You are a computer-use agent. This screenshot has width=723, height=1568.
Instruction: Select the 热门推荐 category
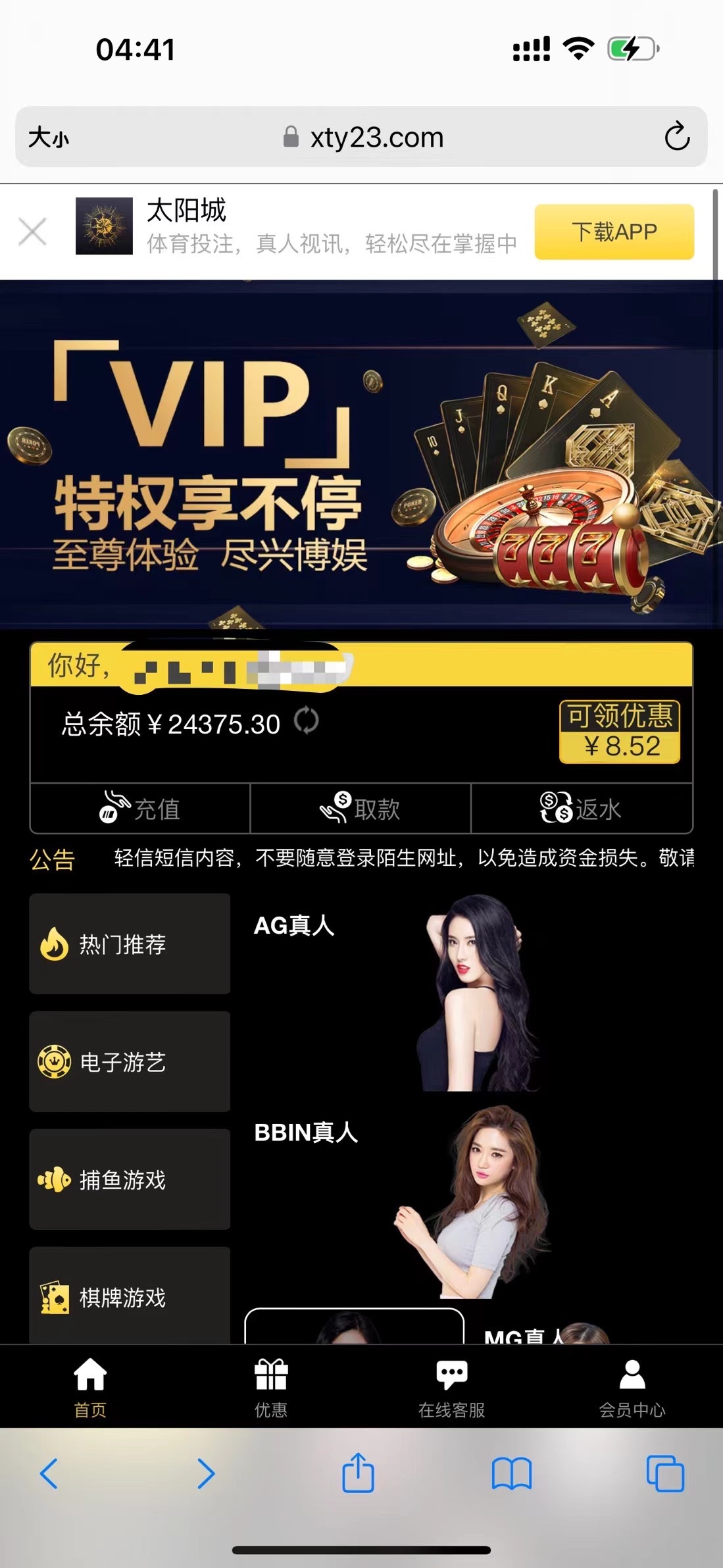click(130, 944)
